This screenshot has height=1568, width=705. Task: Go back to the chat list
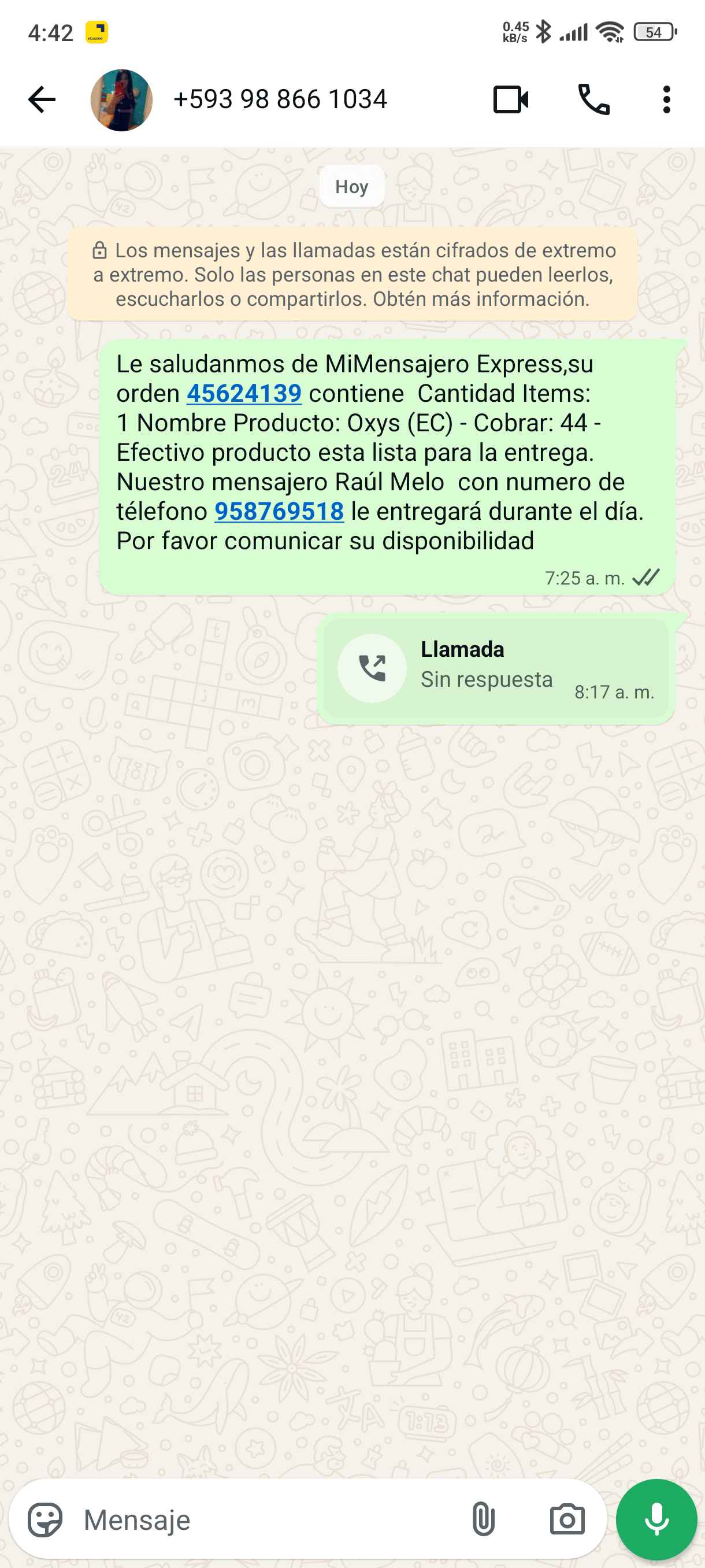(x=42, y=100)
